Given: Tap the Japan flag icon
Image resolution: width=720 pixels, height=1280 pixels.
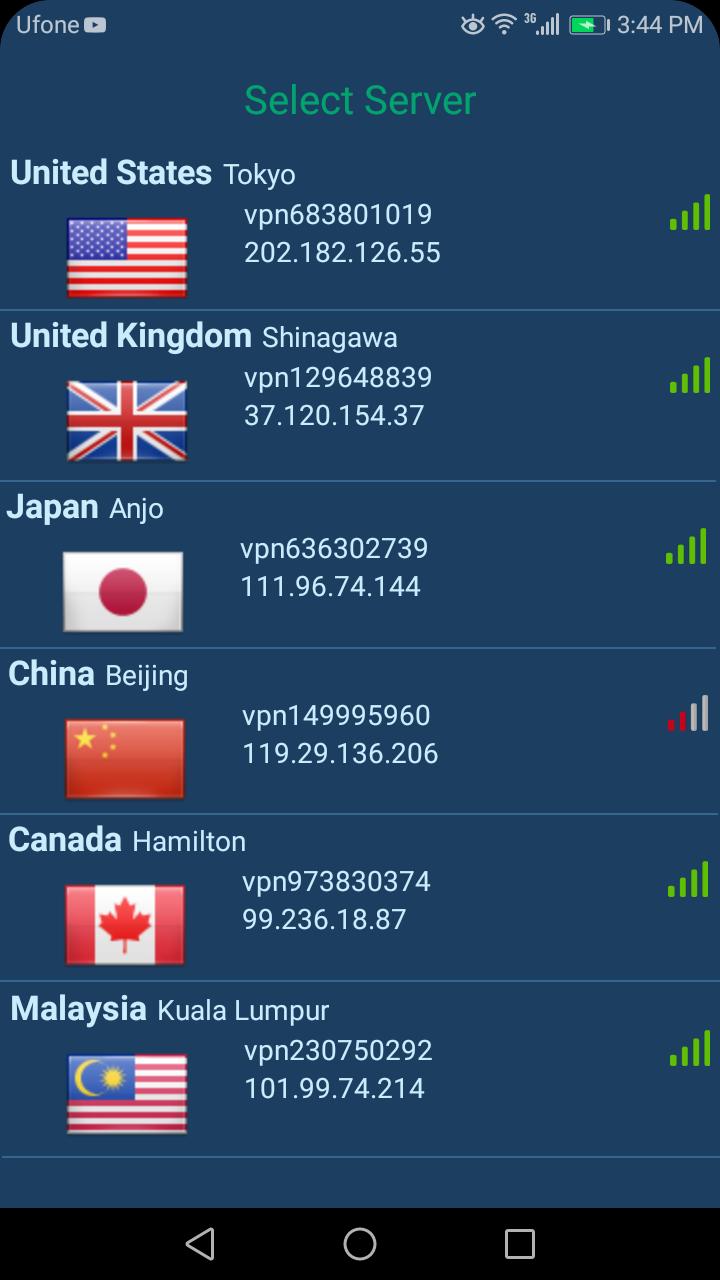Looking at the screenshot, I should (x=124, y=591).
